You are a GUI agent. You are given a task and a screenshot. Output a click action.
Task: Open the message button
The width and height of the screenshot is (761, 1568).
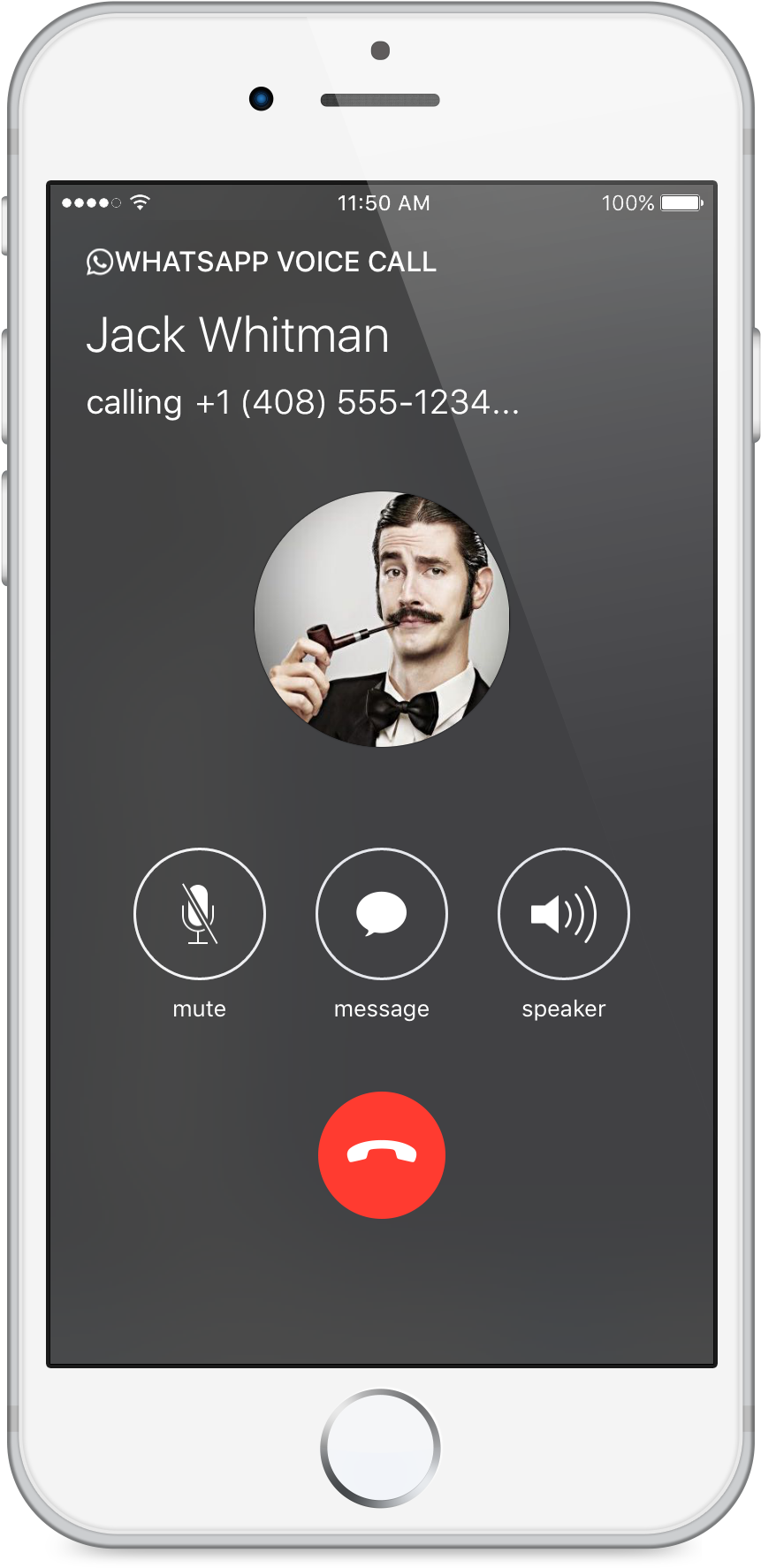coord(382,913)
